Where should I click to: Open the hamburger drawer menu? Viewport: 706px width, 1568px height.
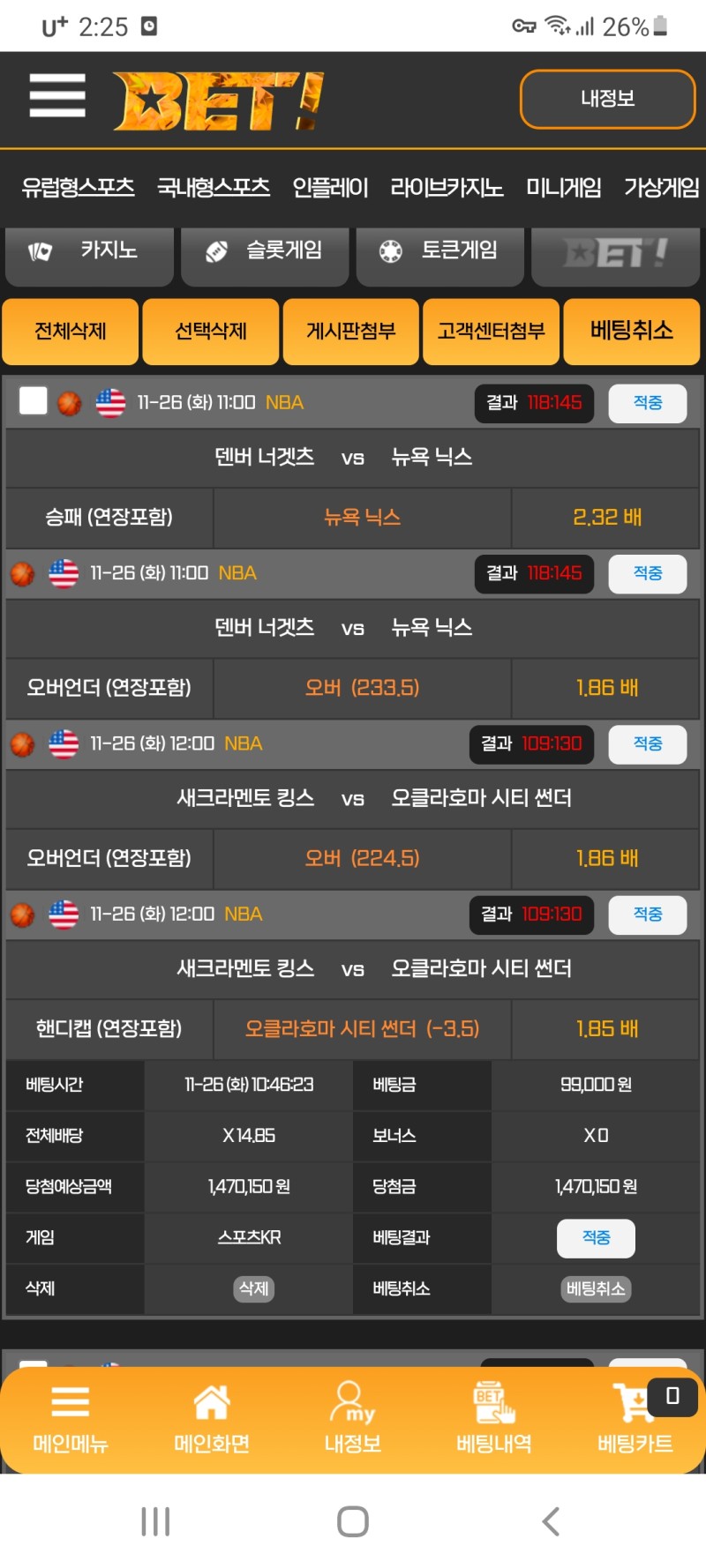pyautogui.click(x=57, y=95)
